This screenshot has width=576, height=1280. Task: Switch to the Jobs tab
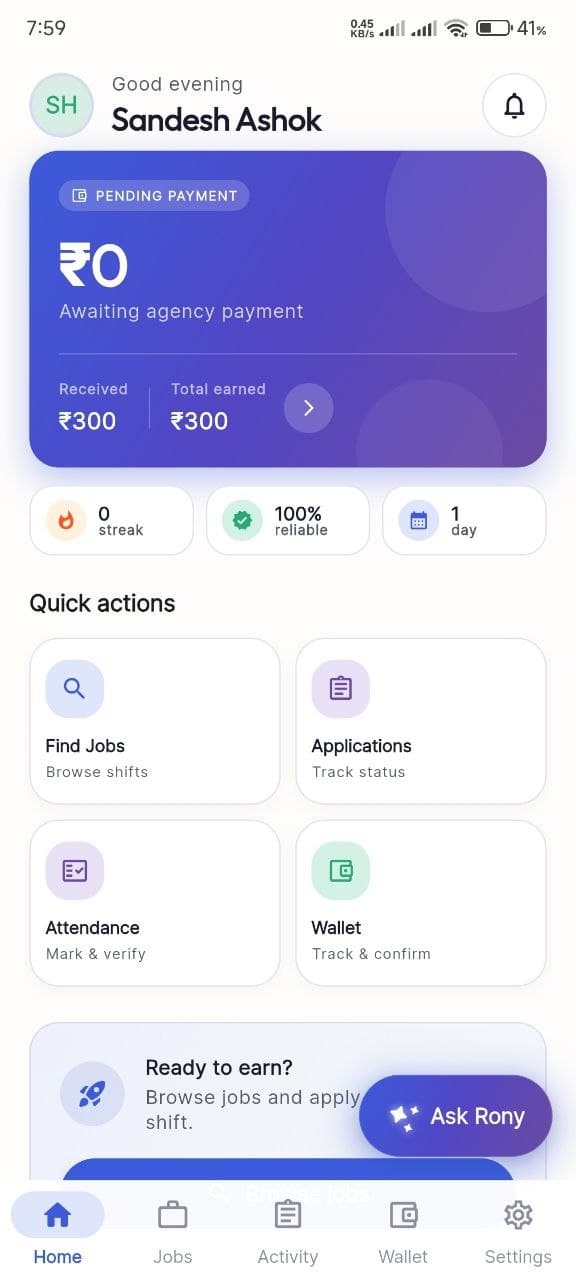[173, 1232]
